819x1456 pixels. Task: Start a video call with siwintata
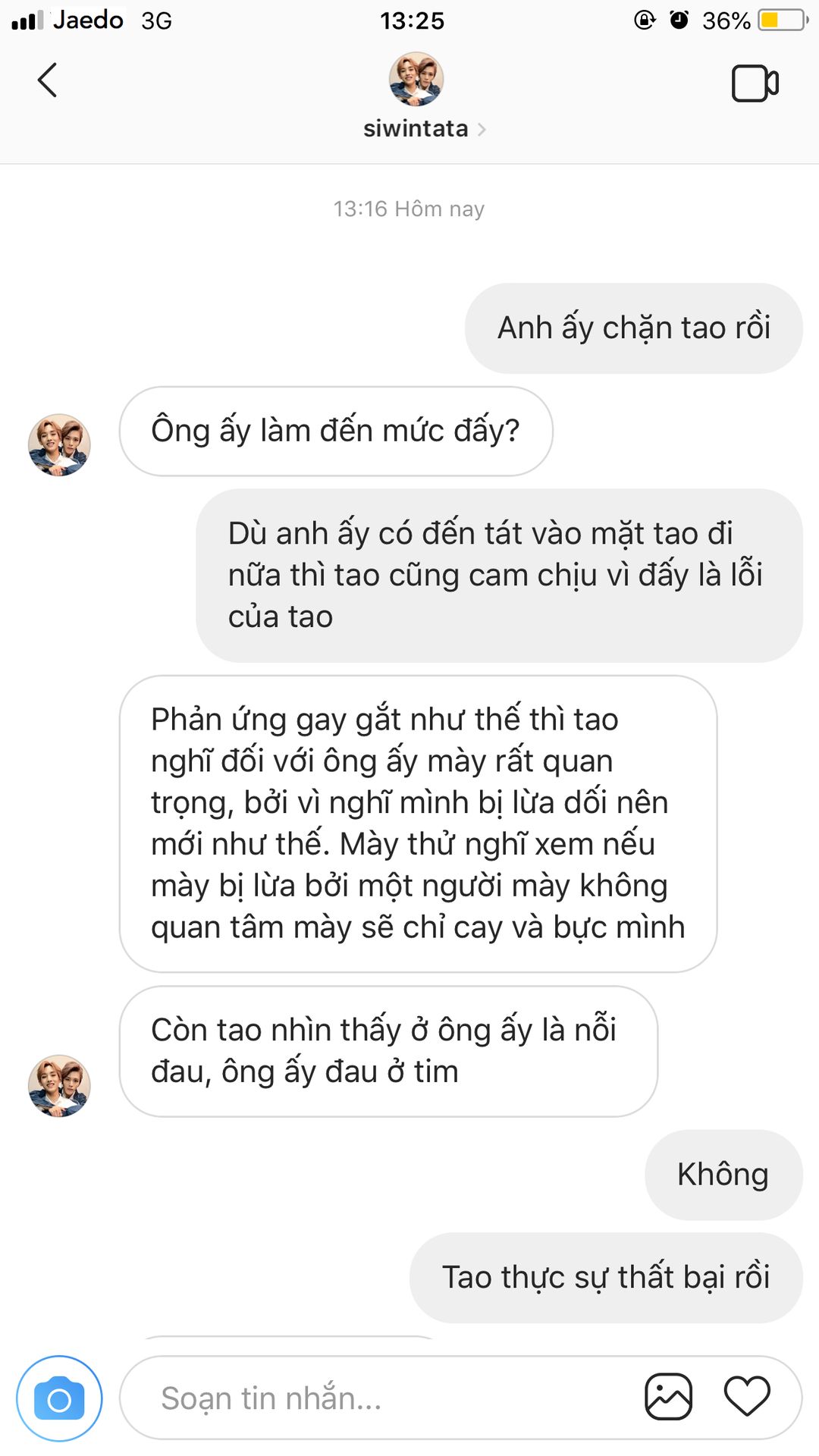pos(755,83)
